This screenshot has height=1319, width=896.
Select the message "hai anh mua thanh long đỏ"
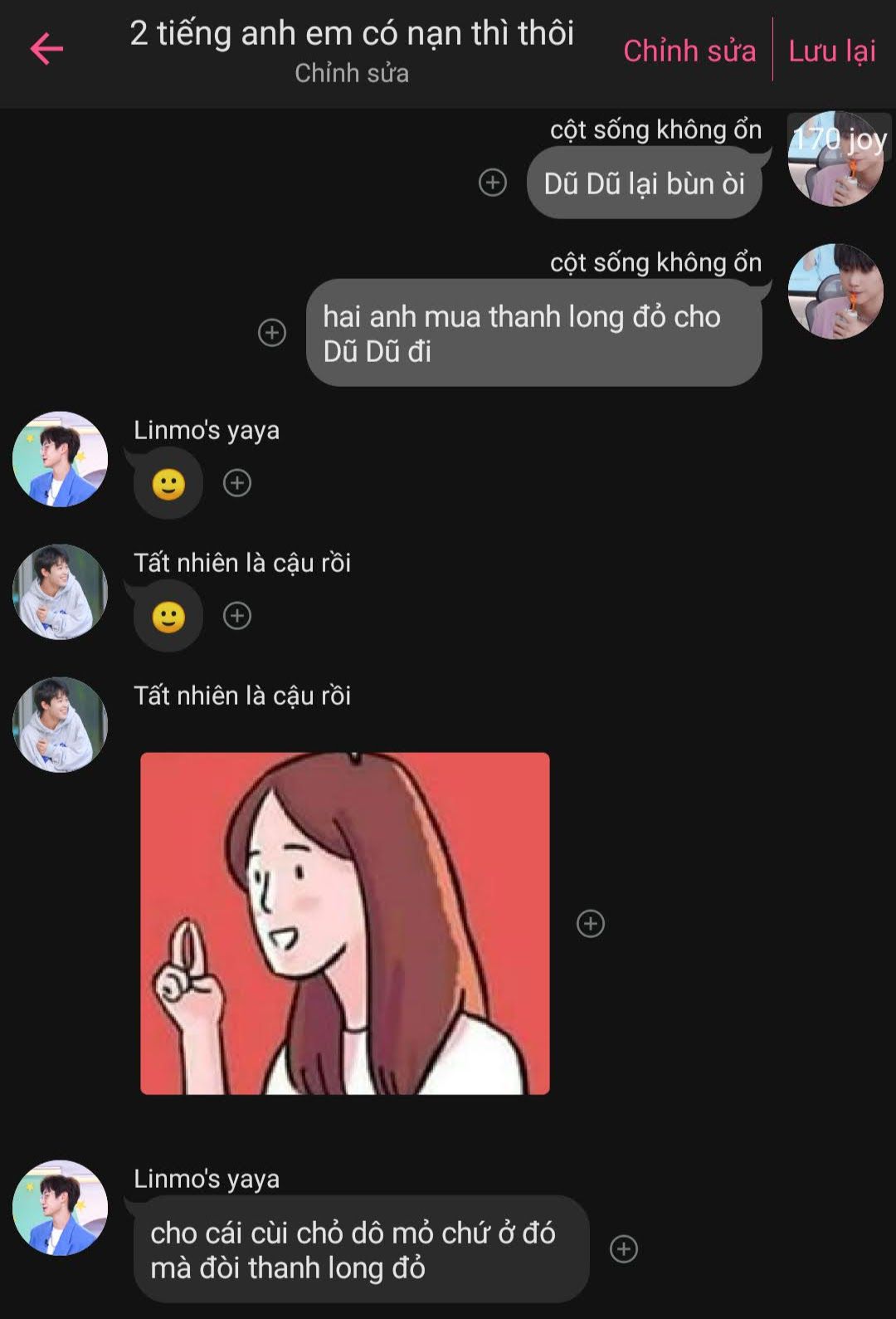tap(533, 333)
